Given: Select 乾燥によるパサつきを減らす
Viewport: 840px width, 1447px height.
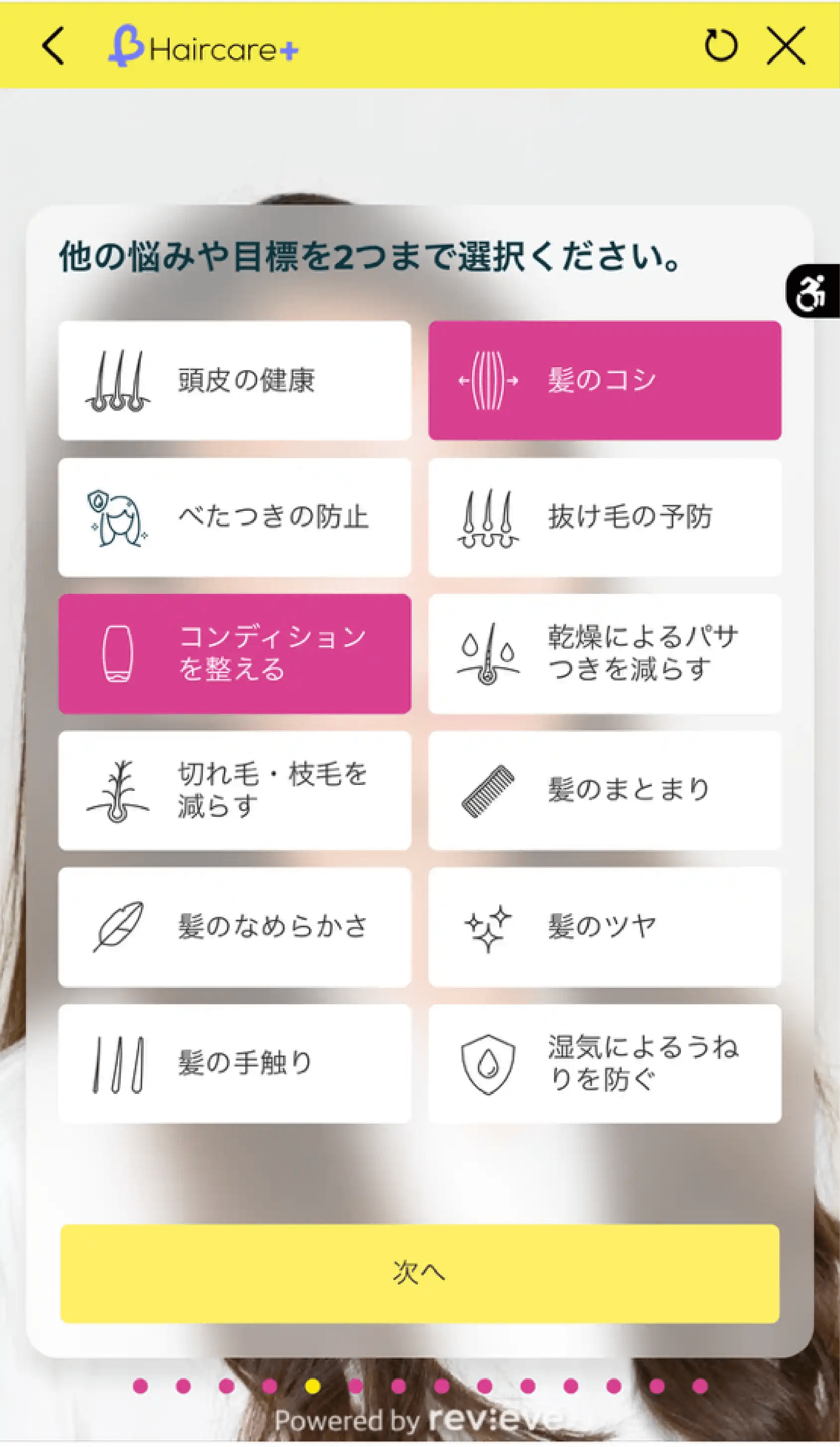Looking at the screenshot, I should point(604,654).
